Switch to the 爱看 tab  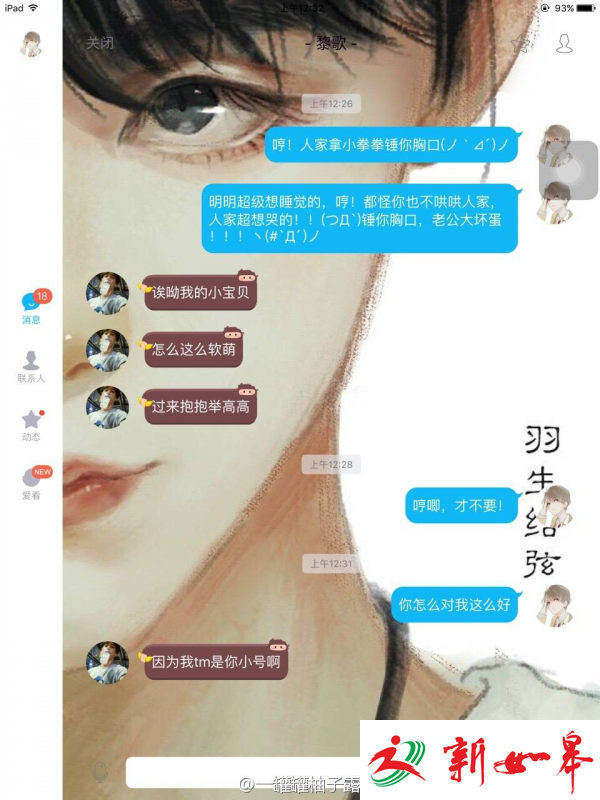[31, 484]
